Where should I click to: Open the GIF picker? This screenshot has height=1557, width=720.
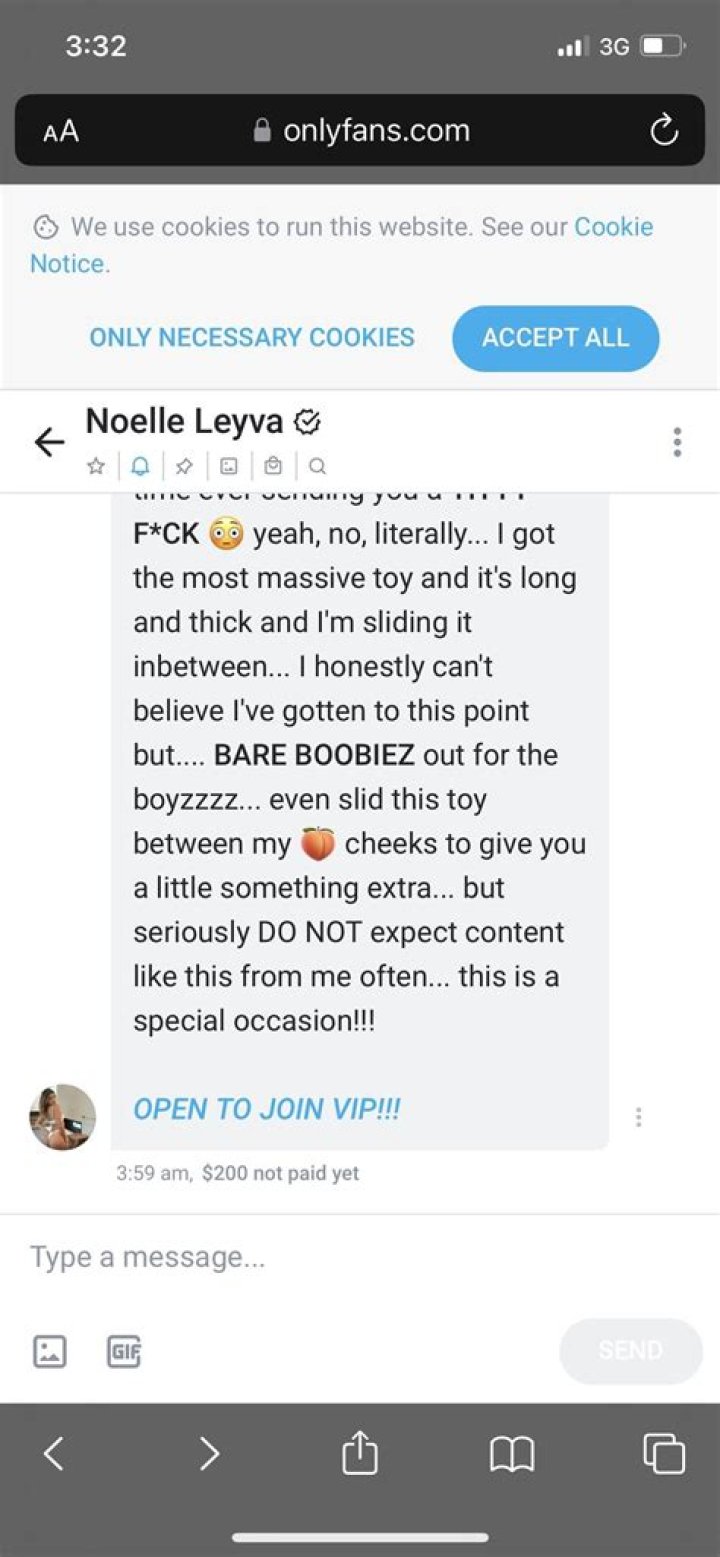[124, 1351]
